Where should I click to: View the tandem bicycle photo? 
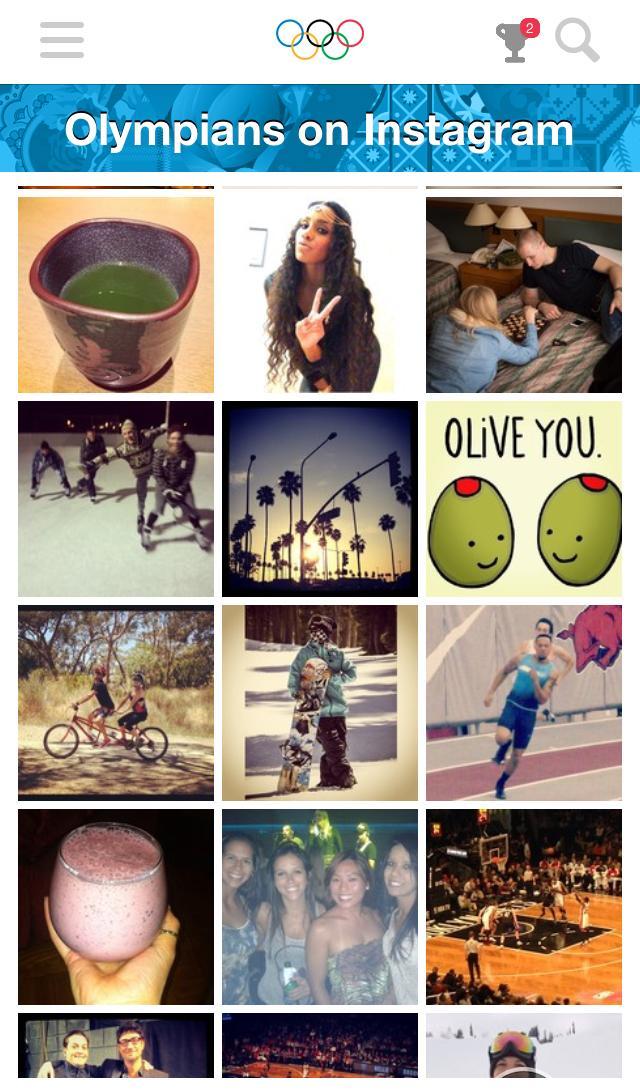tap(116, 702)
